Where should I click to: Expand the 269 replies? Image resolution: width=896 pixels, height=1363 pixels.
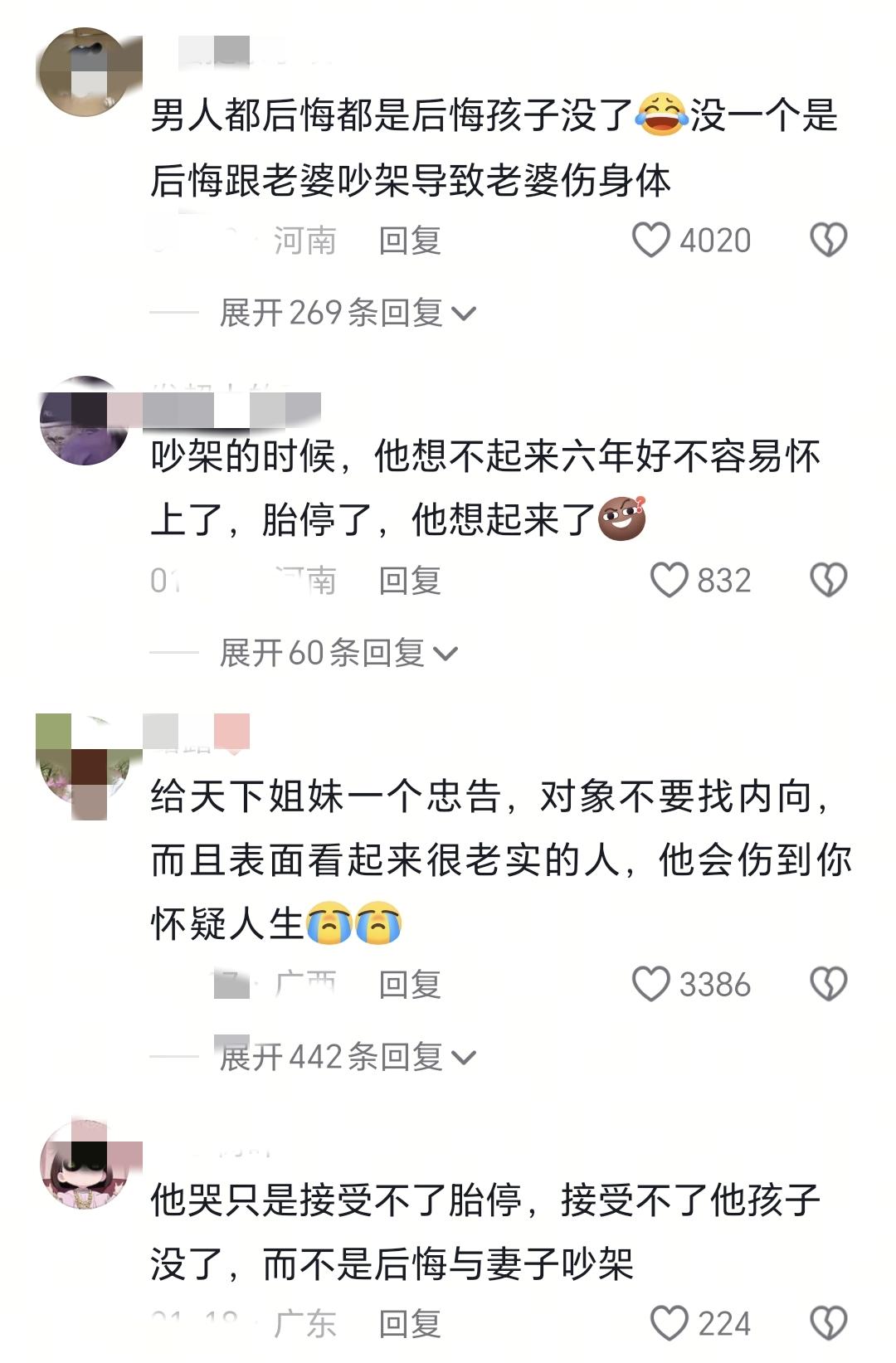click(347, 314)
